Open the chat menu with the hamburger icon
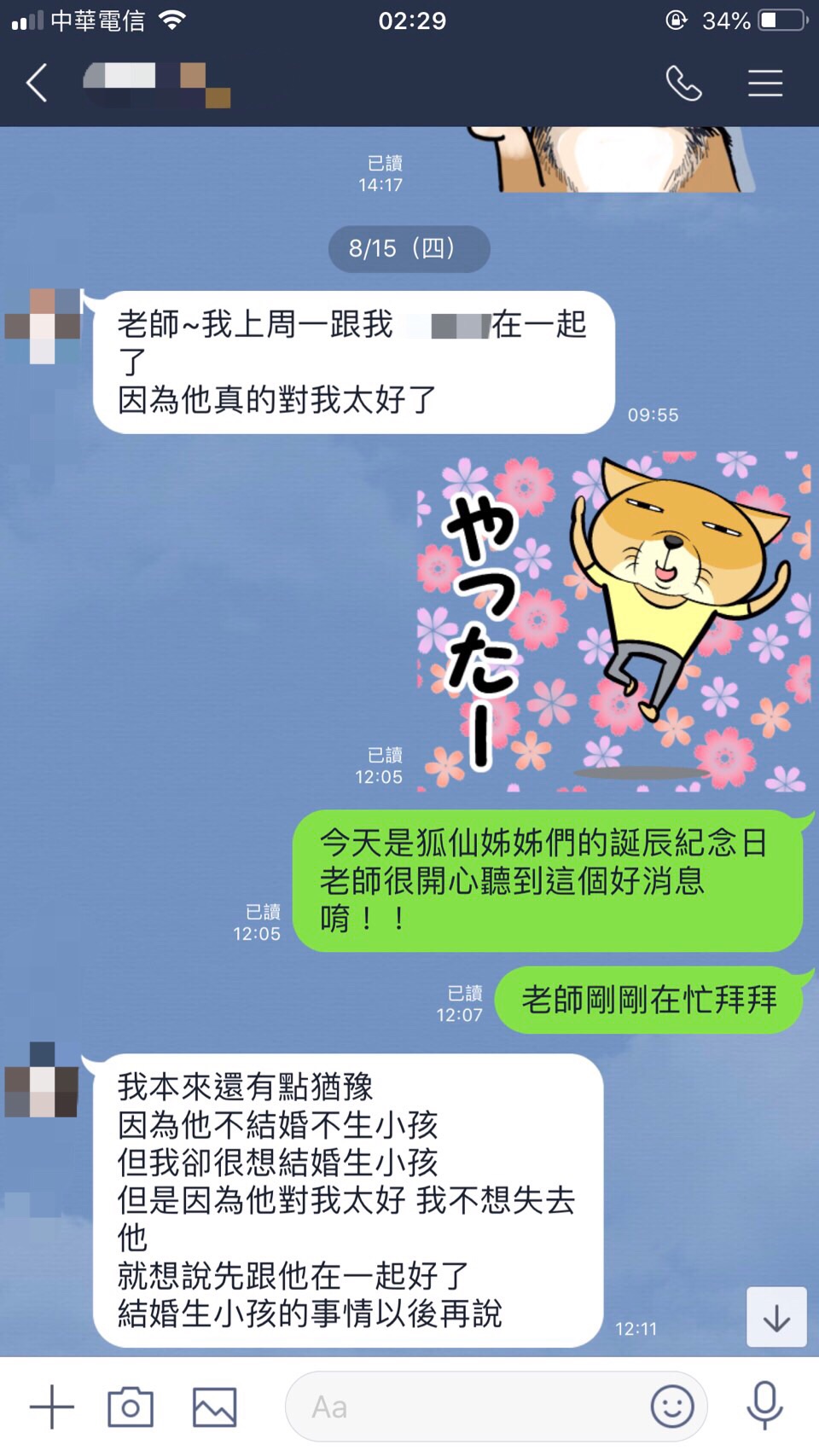 click(x=764, y=84)
